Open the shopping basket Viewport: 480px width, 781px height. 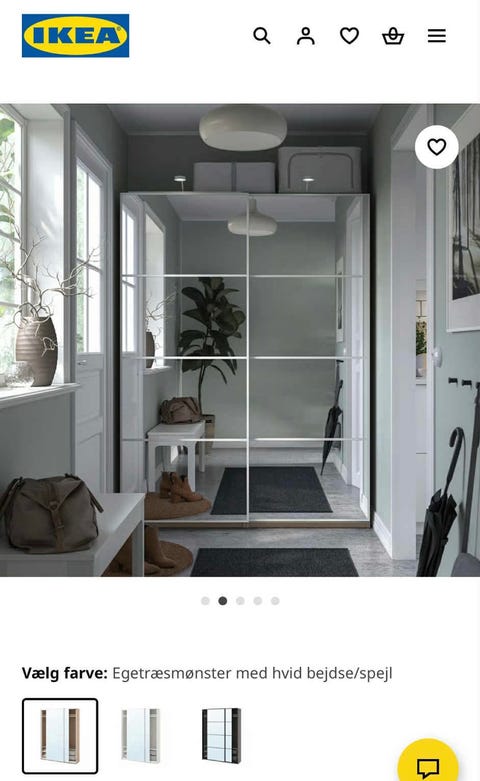(x=393, y=36)
